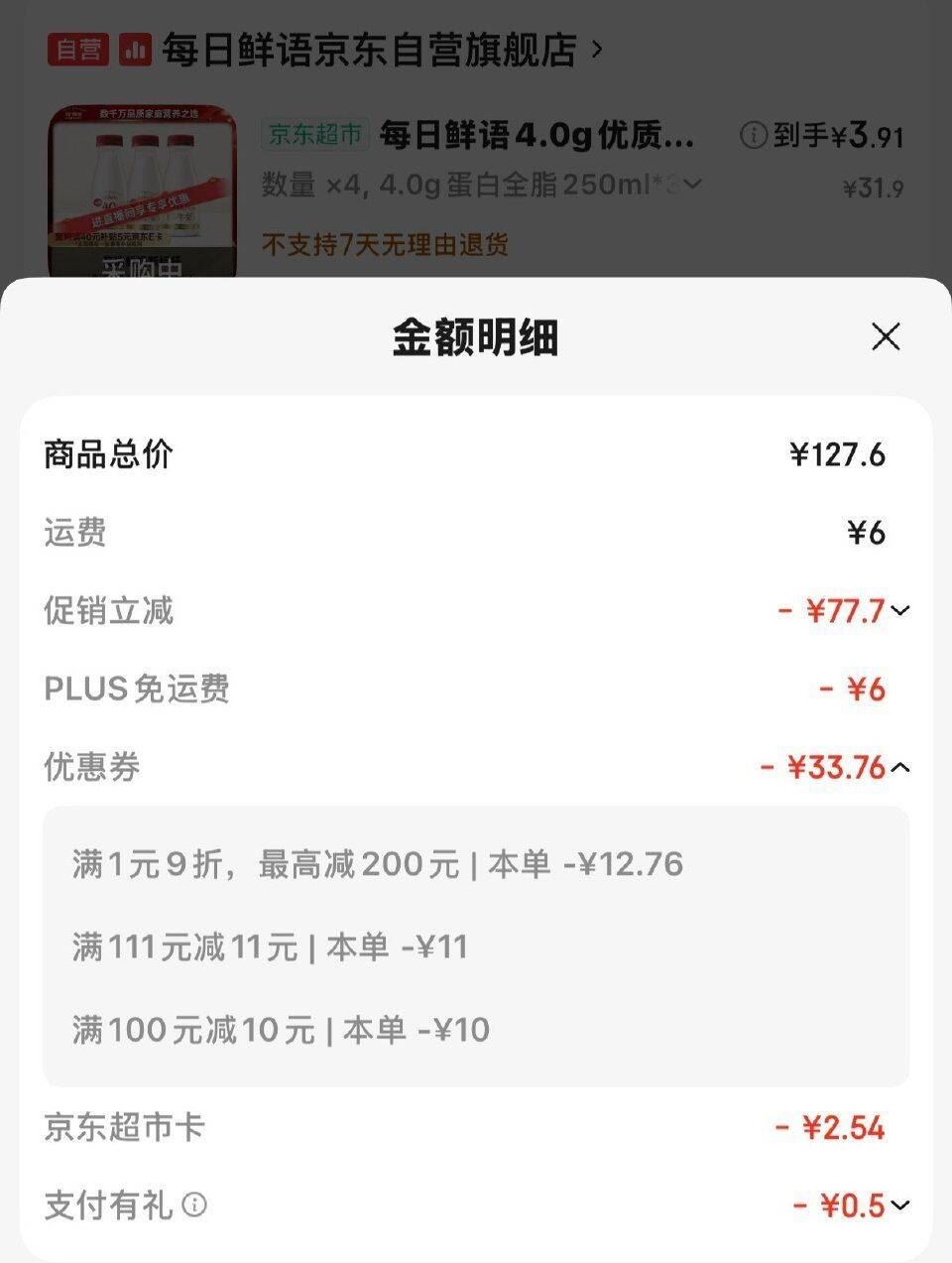Expand the 支付有礼 details
952x1263 pixels.
pyautogui.click(x=900, y=1206)
